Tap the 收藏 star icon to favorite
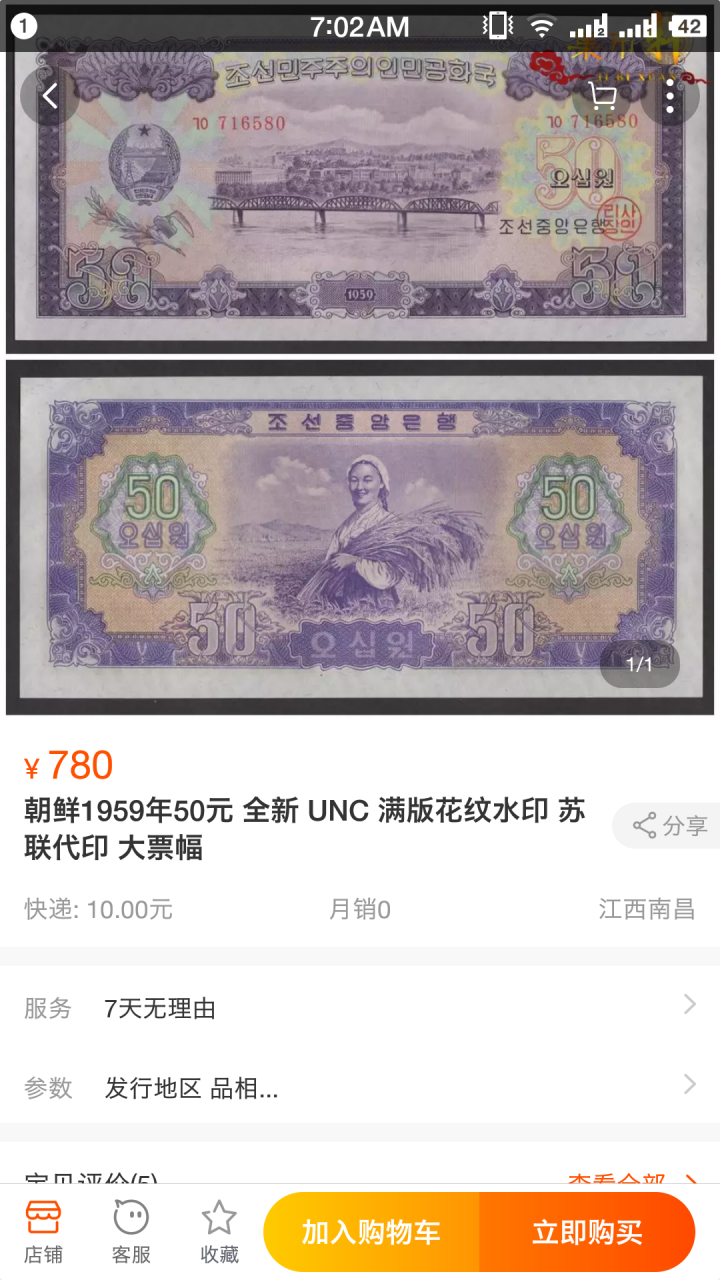Viewport: 720px width, 1280px height. 218,1228
